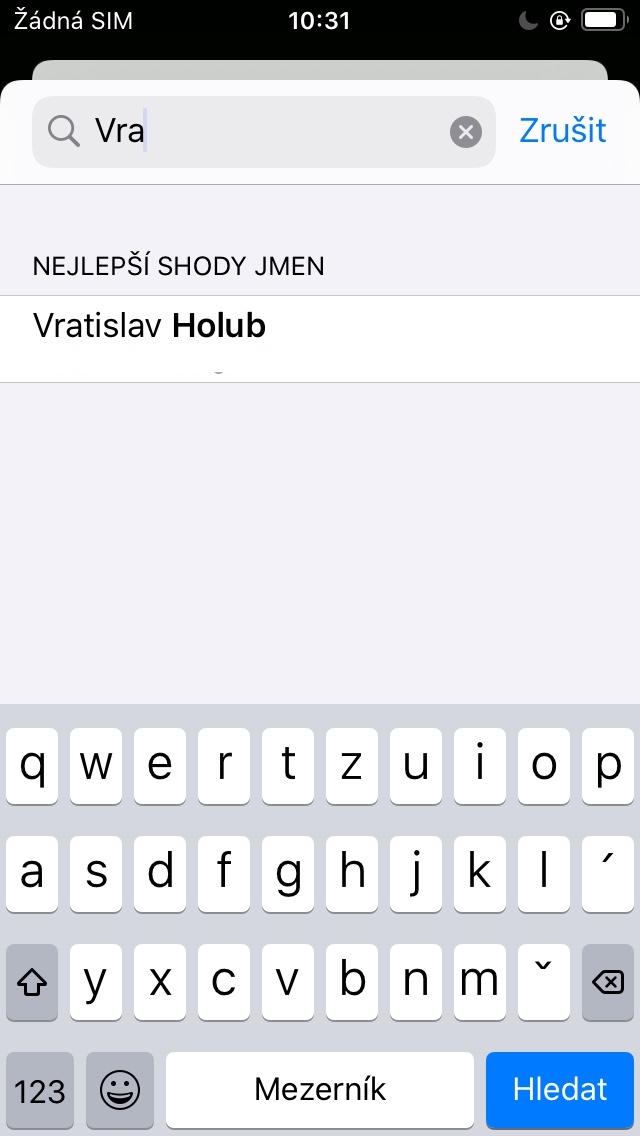Image resolution: width=640 pixels, height=1136 pixels.
Task: Enable shift on the keyboard
Action: 33,983
